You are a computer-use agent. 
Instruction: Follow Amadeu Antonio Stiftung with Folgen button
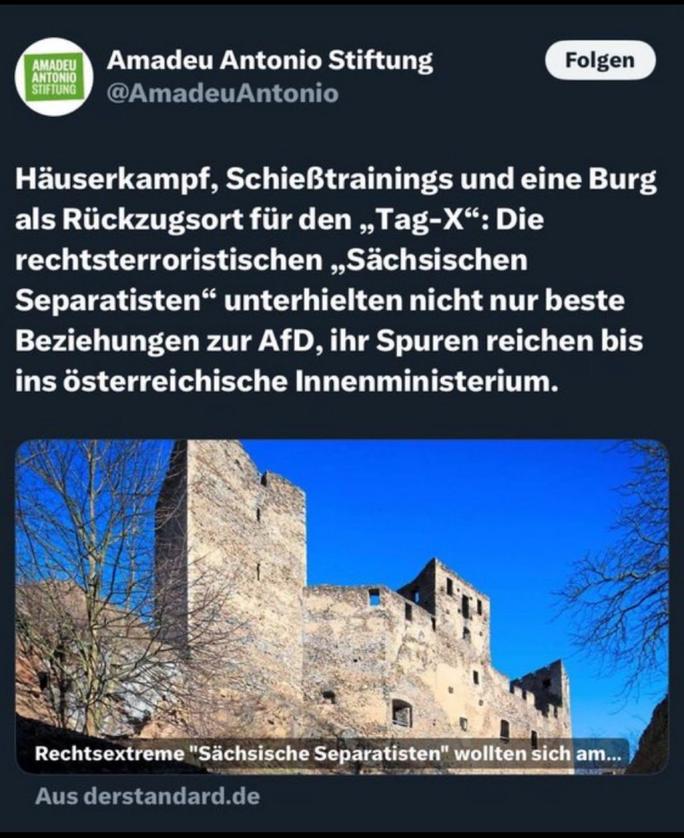(599, 61)
